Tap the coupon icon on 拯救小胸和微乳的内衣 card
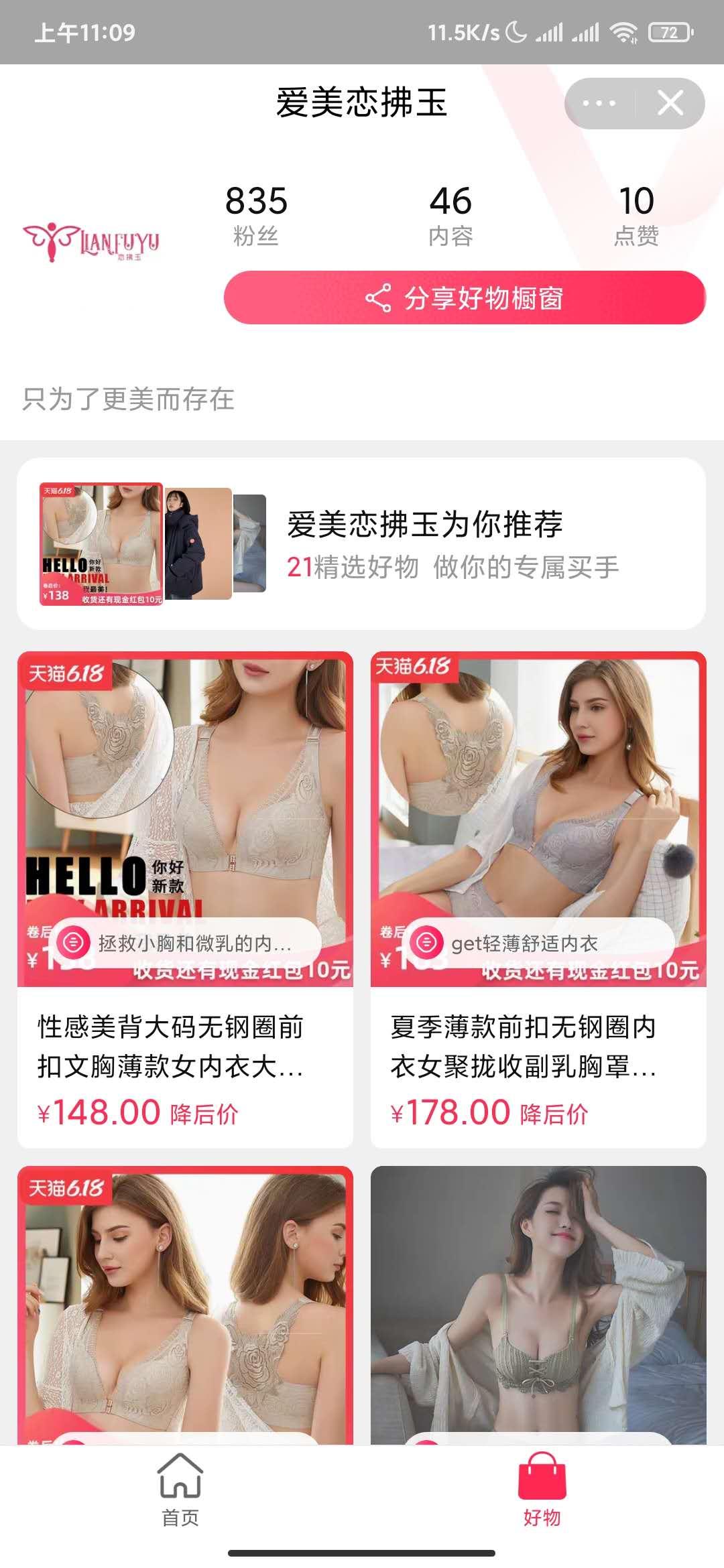This screenshot has width=724, height=1568. 72,943
